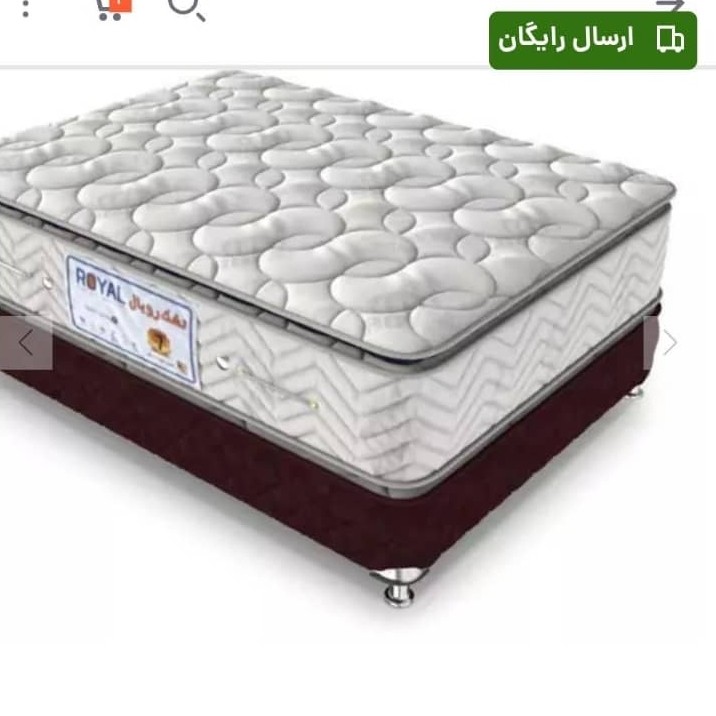Open the search icon
This screenshot has width=716, height=716.
(185, 9)
